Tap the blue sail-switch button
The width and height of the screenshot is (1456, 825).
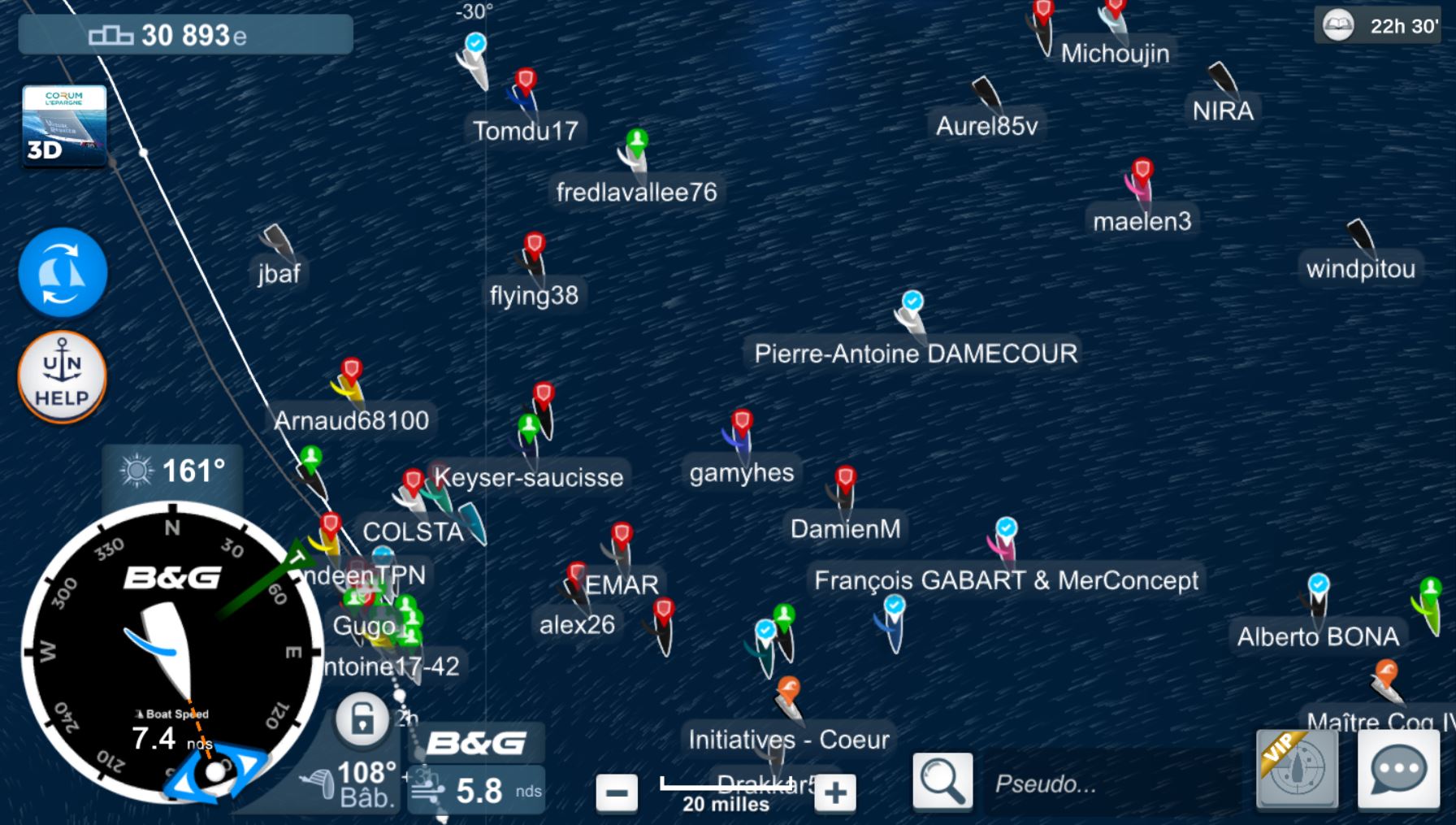63,272
